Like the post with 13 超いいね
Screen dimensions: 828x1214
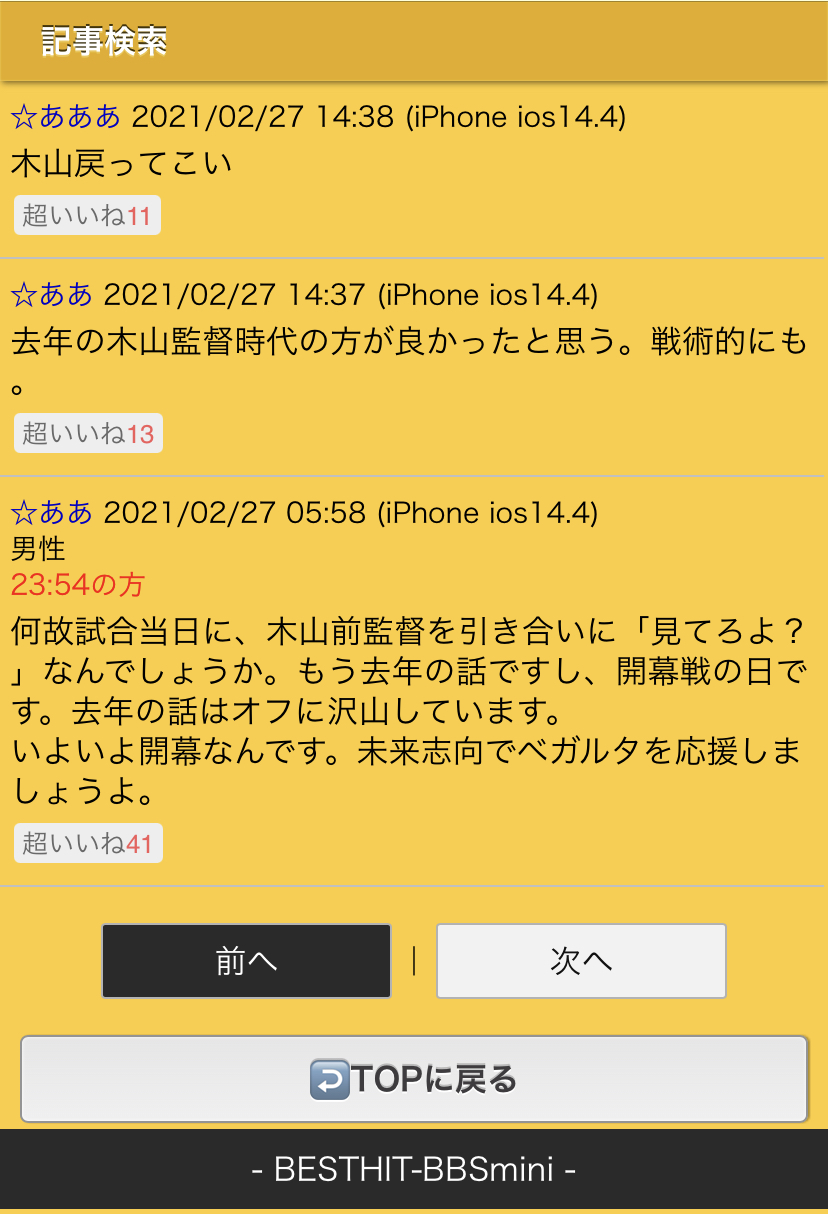[88, 434]
